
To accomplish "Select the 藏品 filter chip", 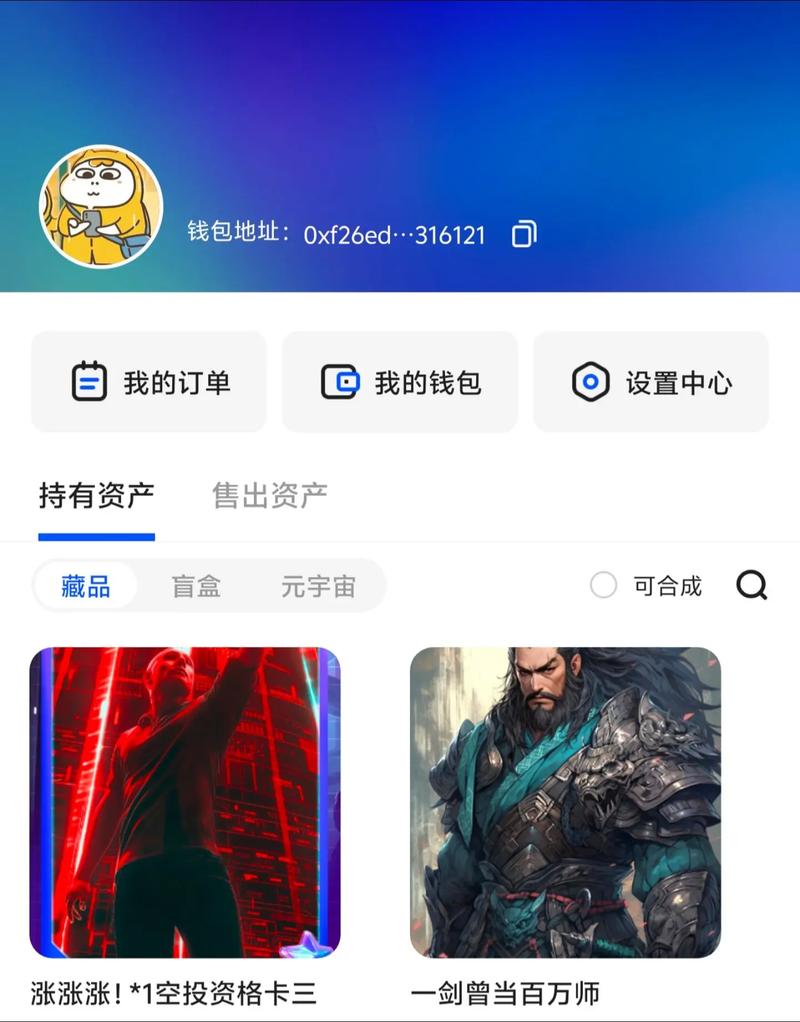I will click(x=85, y=586).
